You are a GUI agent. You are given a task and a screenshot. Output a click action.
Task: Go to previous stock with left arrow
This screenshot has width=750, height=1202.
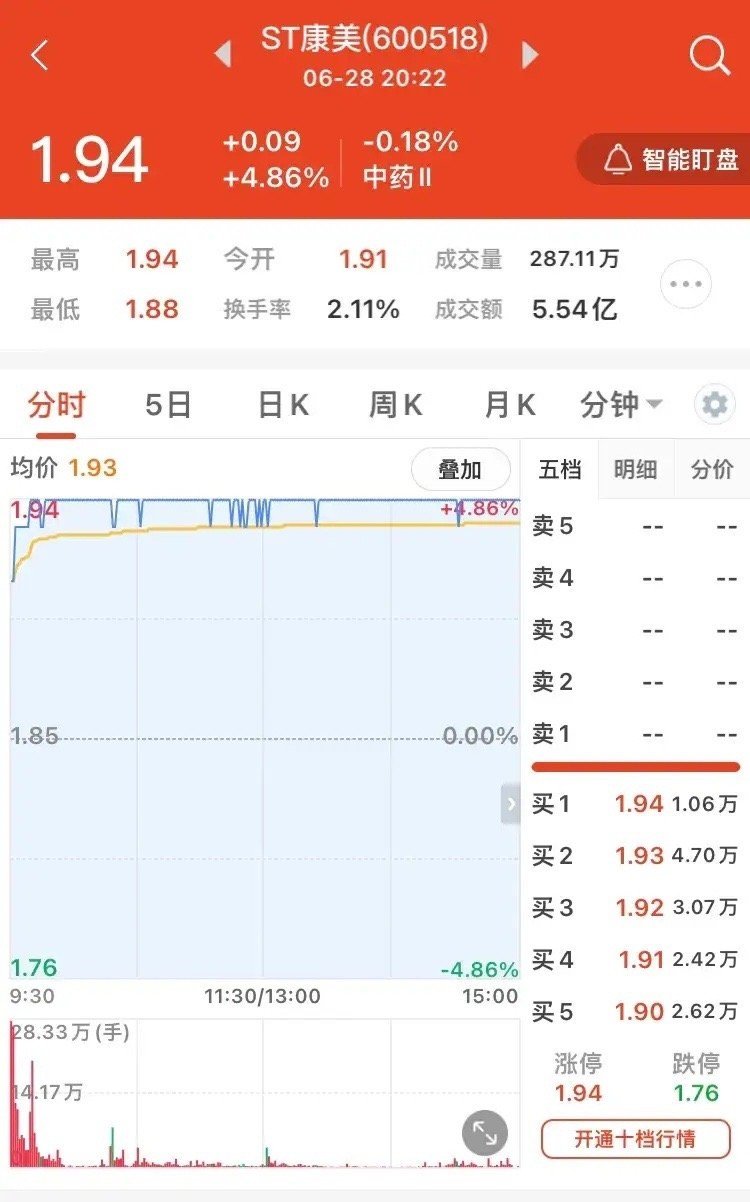(x=222, y=55)
